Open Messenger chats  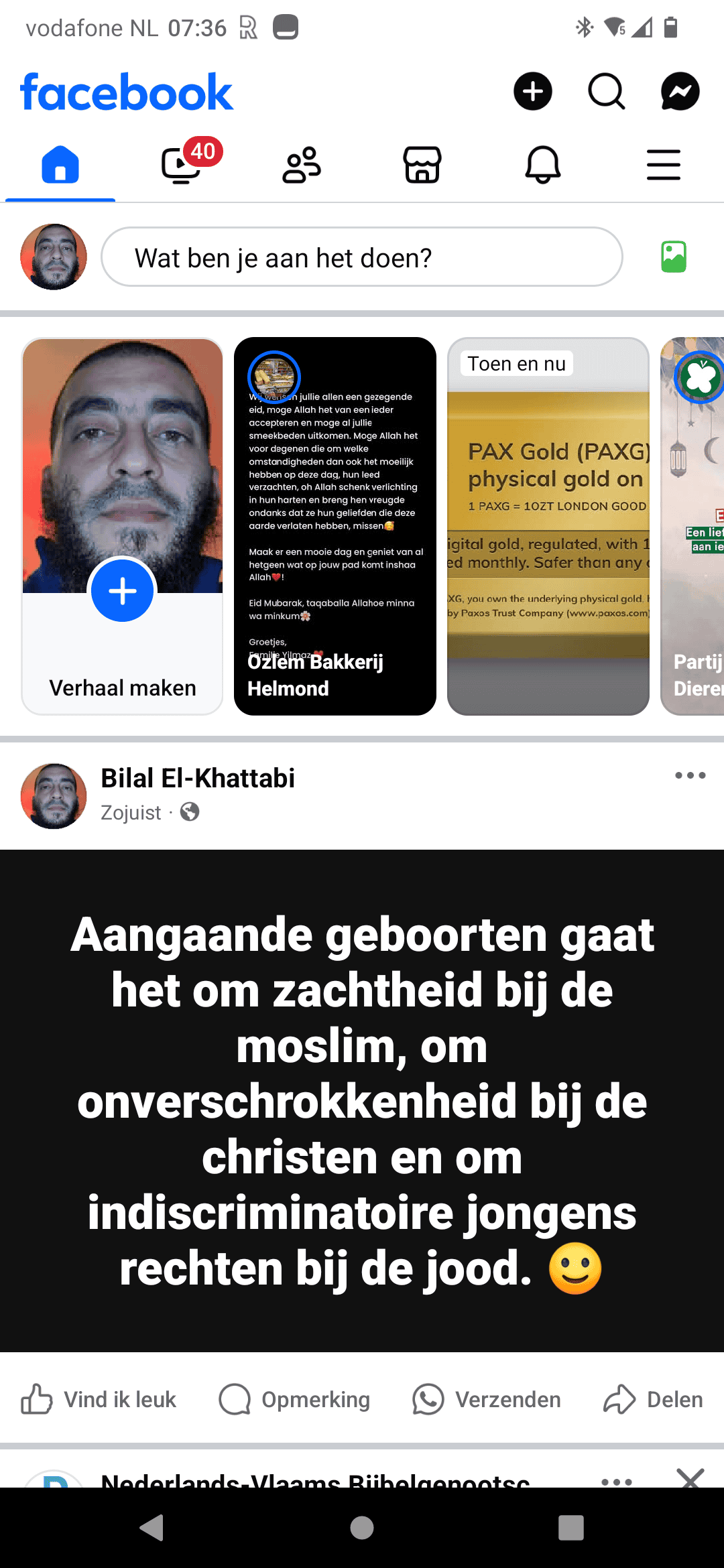tap(680, 91)
